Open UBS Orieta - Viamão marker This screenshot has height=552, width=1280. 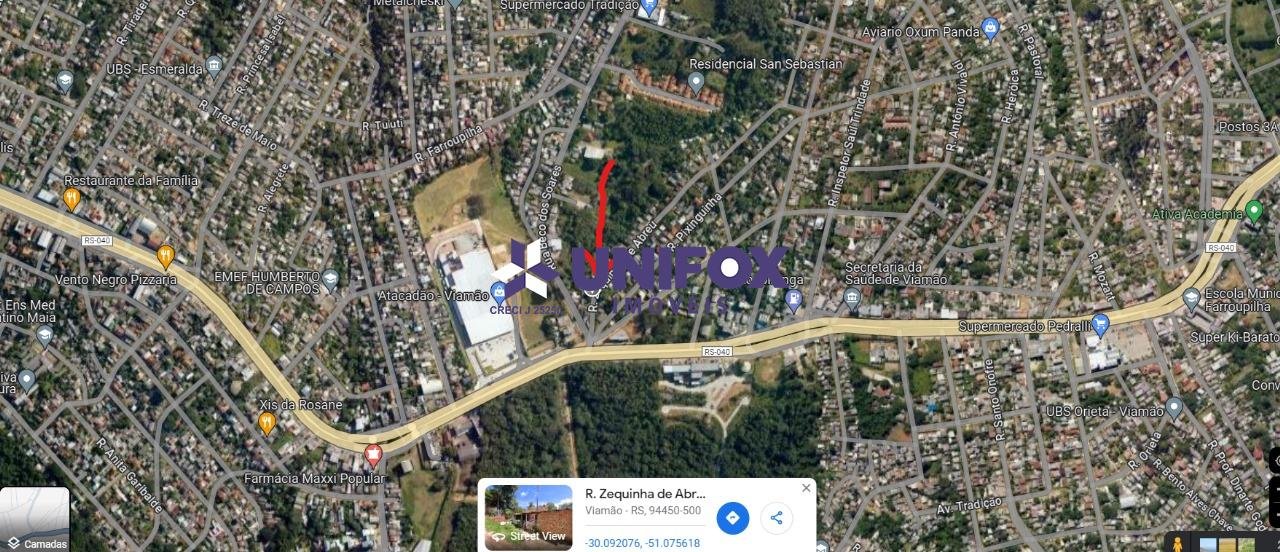click(1174, 408)
